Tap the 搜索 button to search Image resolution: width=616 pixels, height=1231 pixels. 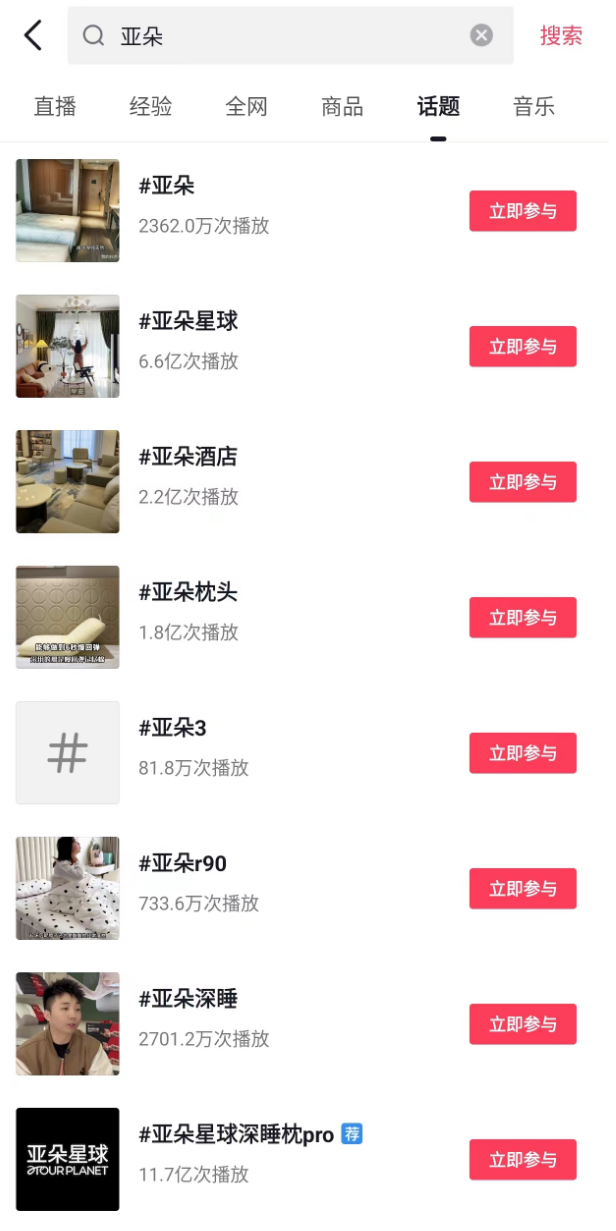coord(561,36)
